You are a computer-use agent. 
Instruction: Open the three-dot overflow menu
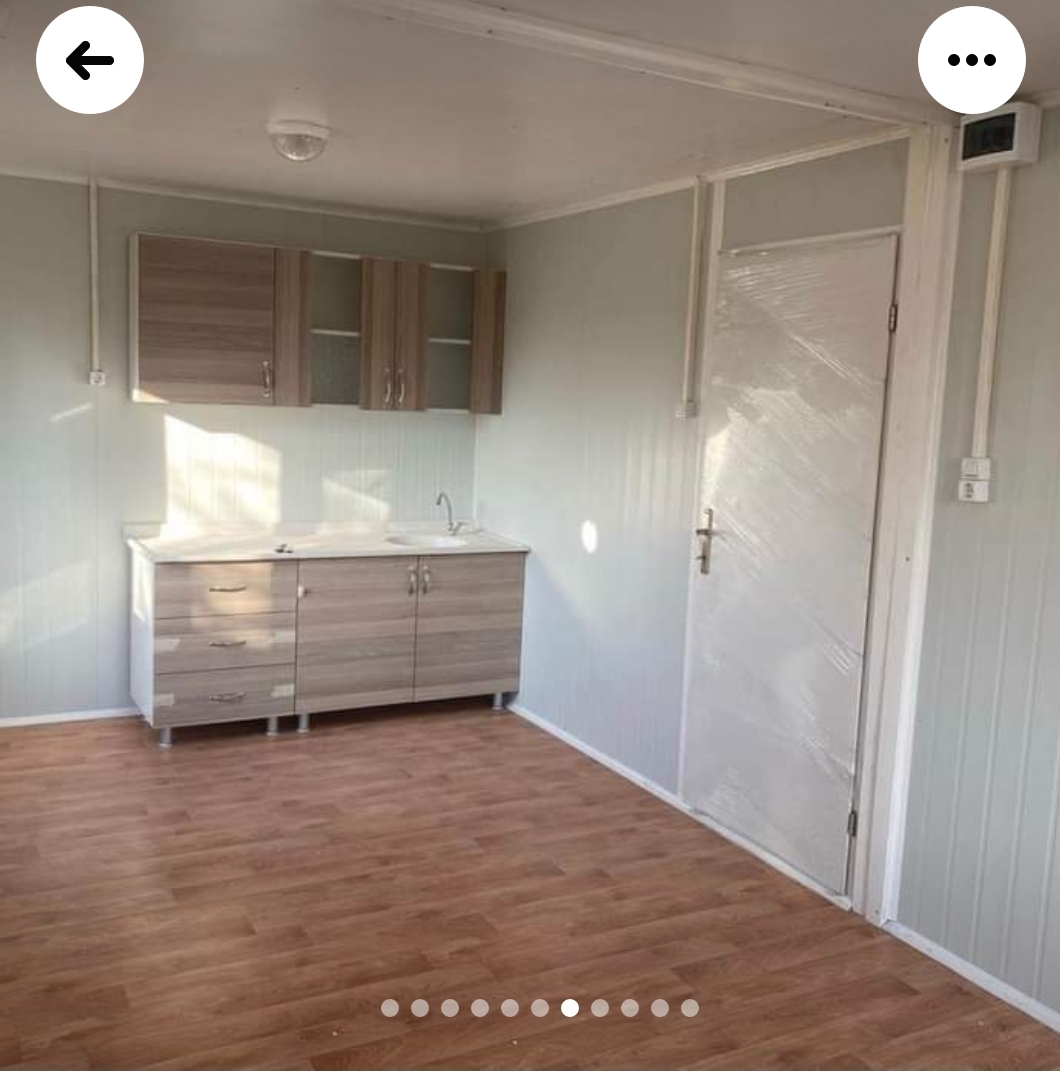(x=971, y=60)
